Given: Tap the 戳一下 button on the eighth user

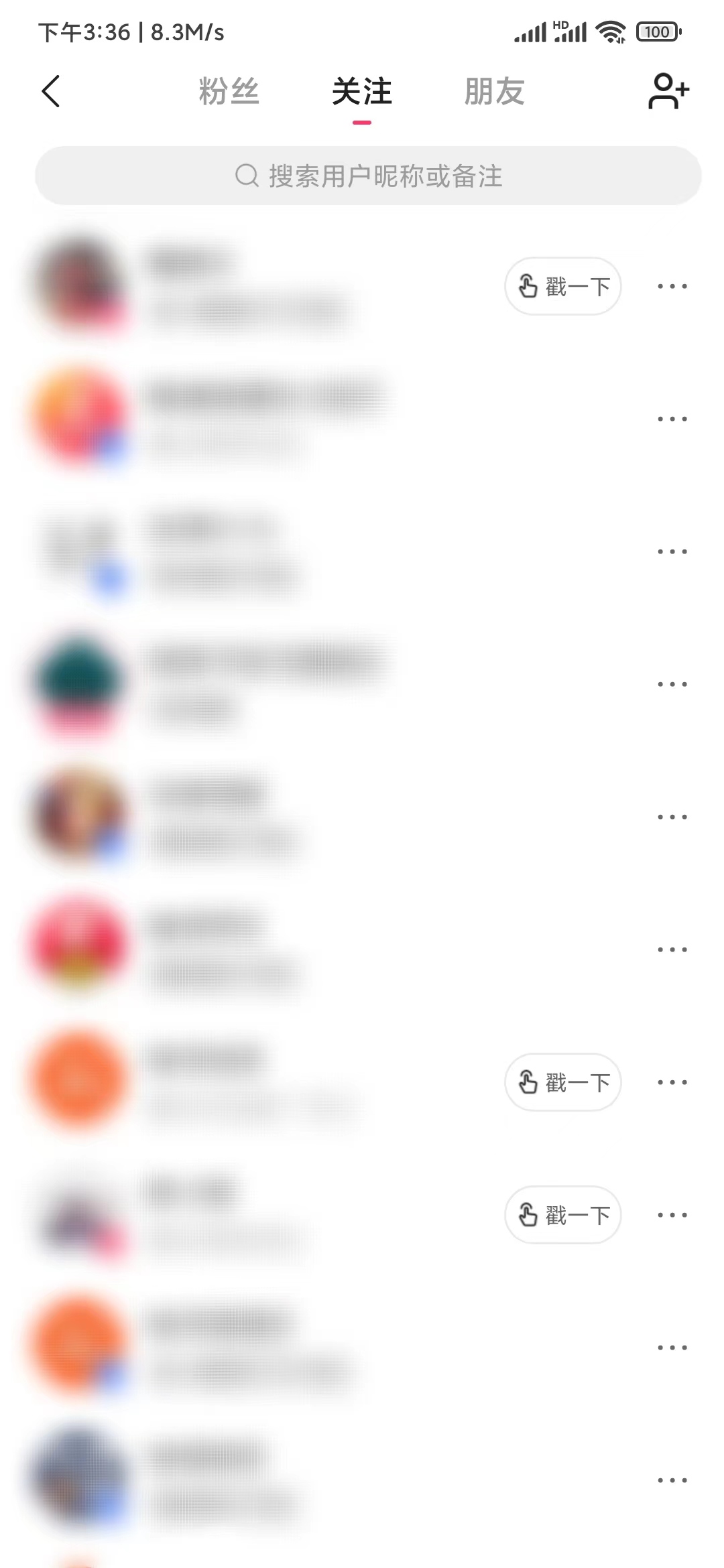Looking at the screenshot, I should click(562, 1214).
